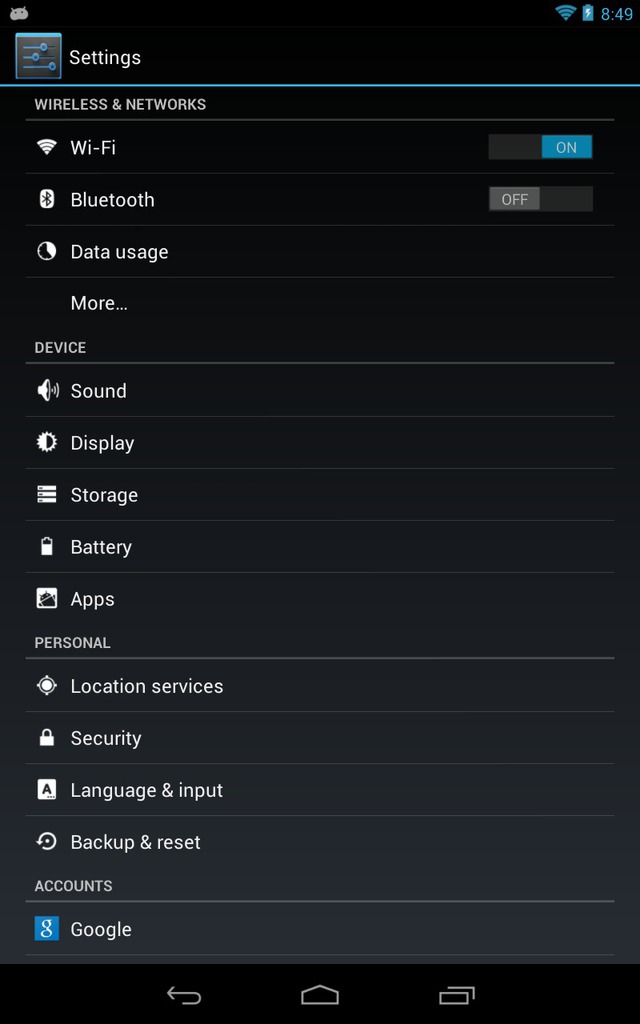Select Backup & reset

pyautogui.click(x=320, y=842)
